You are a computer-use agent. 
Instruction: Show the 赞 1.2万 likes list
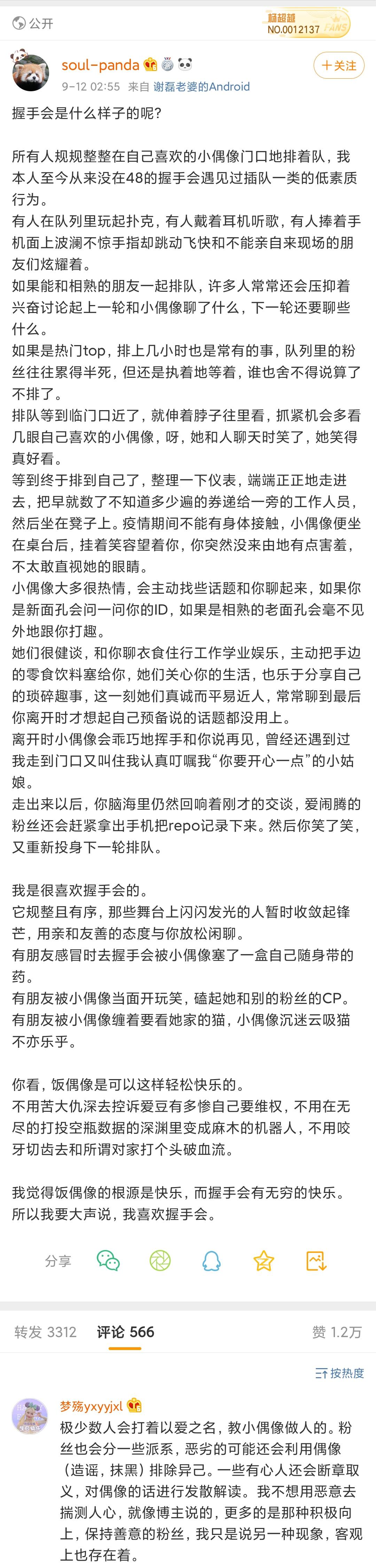coord(337,1332)
